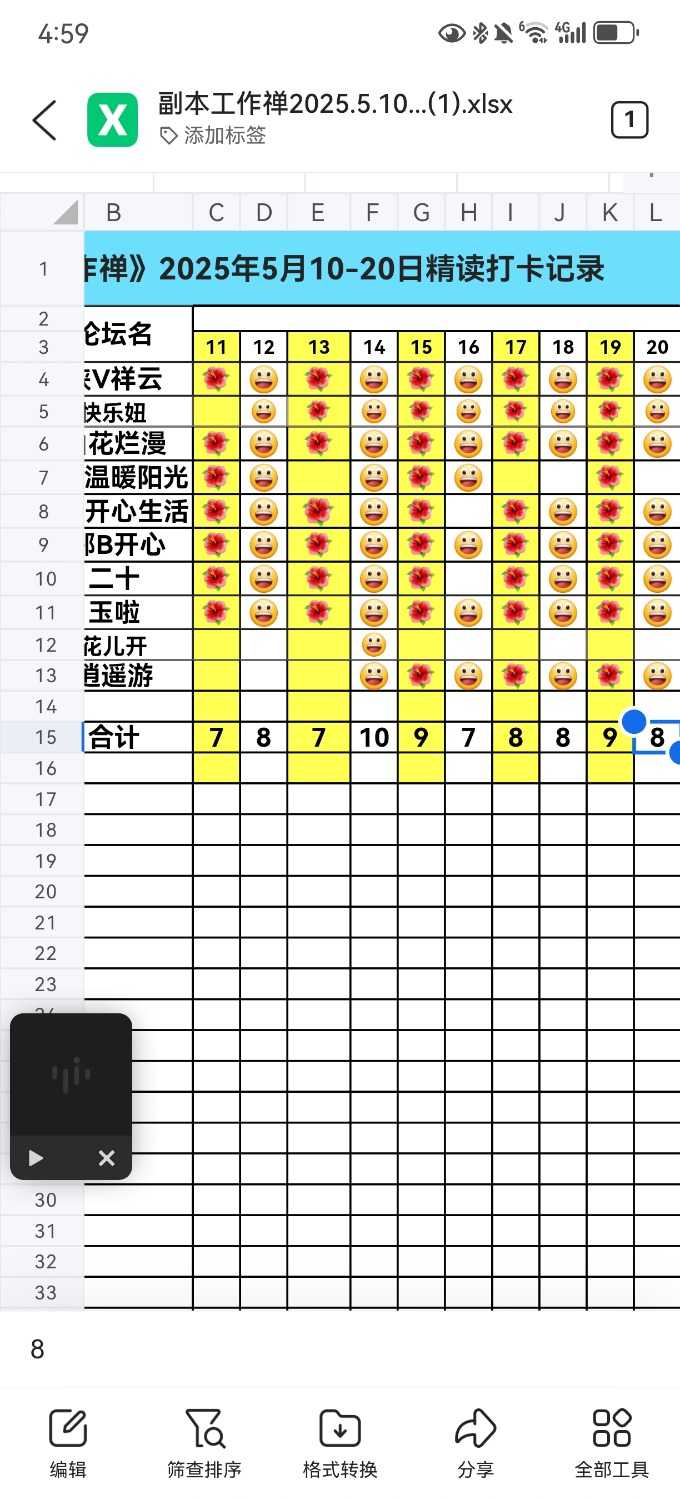Viewport: 680px width, 1500px height.
Task: Select row 15 header
Action: pyautogui.click(x=42, y=738)
